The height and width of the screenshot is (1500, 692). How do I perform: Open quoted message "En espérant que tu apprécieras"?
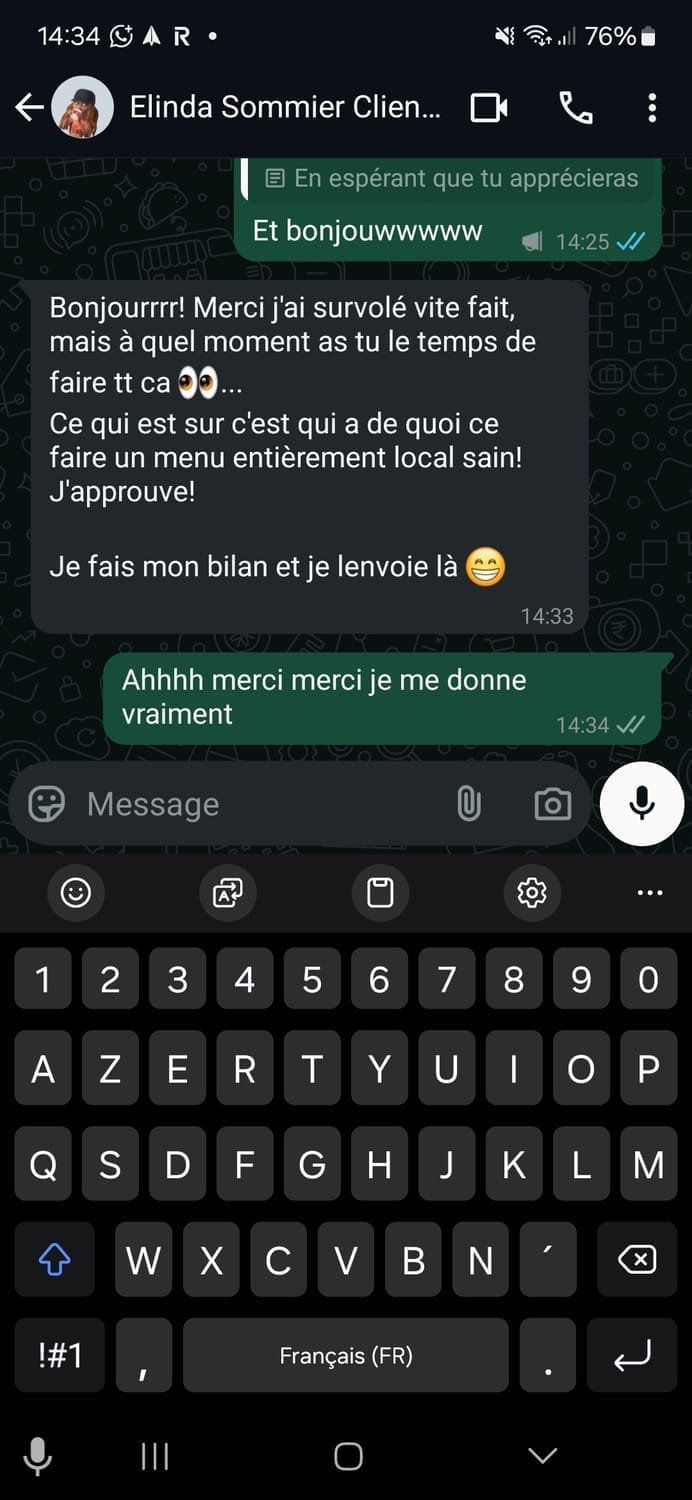point(450,179)
